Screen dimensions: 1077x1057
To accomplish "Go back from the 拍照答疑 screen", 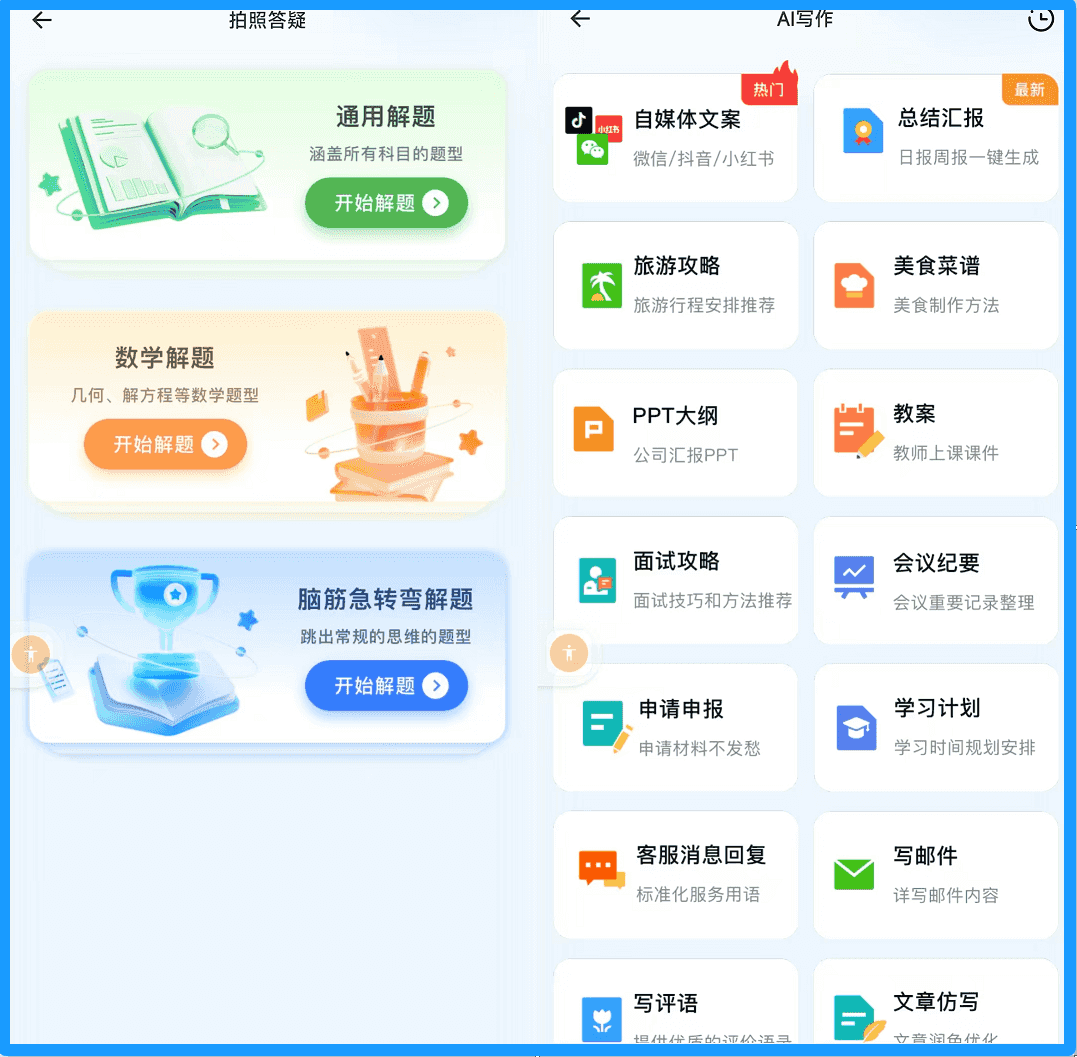I will point(41,20).
